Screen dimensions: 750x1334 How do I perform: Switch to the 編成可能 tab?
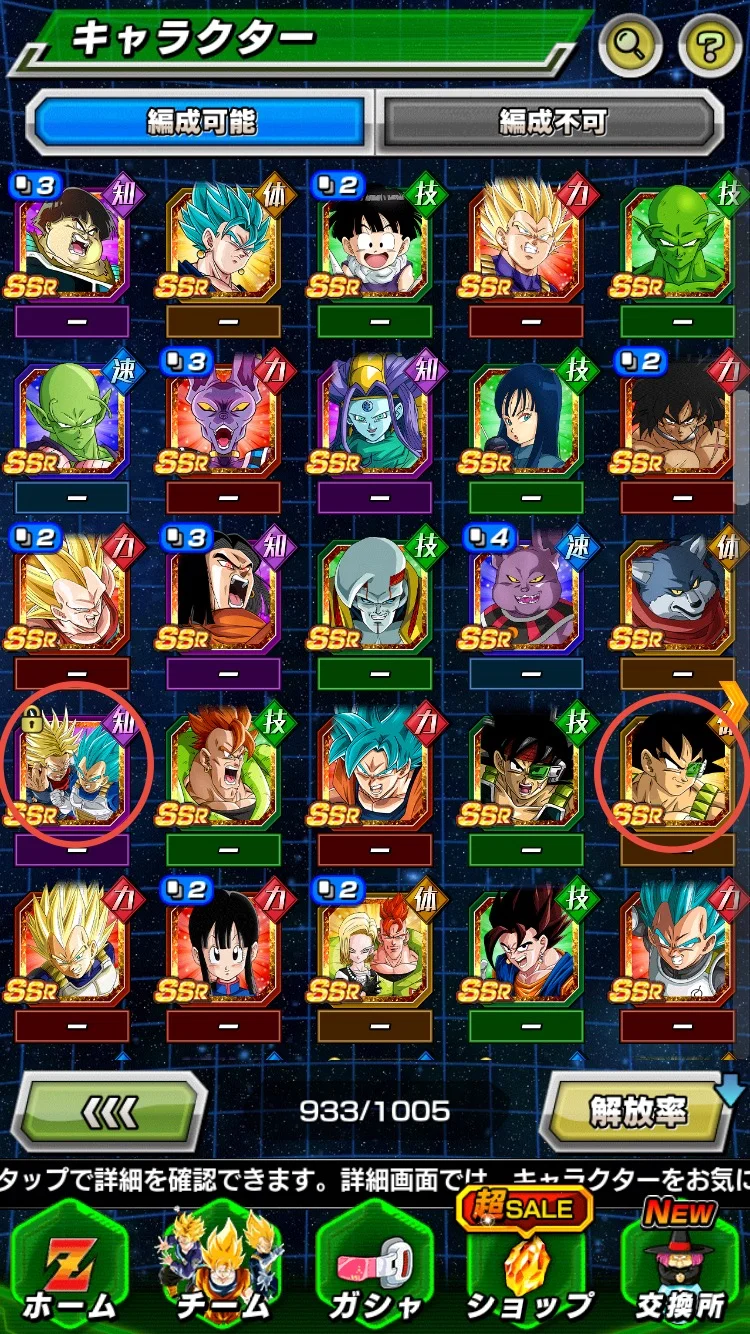tap(201, 122)
